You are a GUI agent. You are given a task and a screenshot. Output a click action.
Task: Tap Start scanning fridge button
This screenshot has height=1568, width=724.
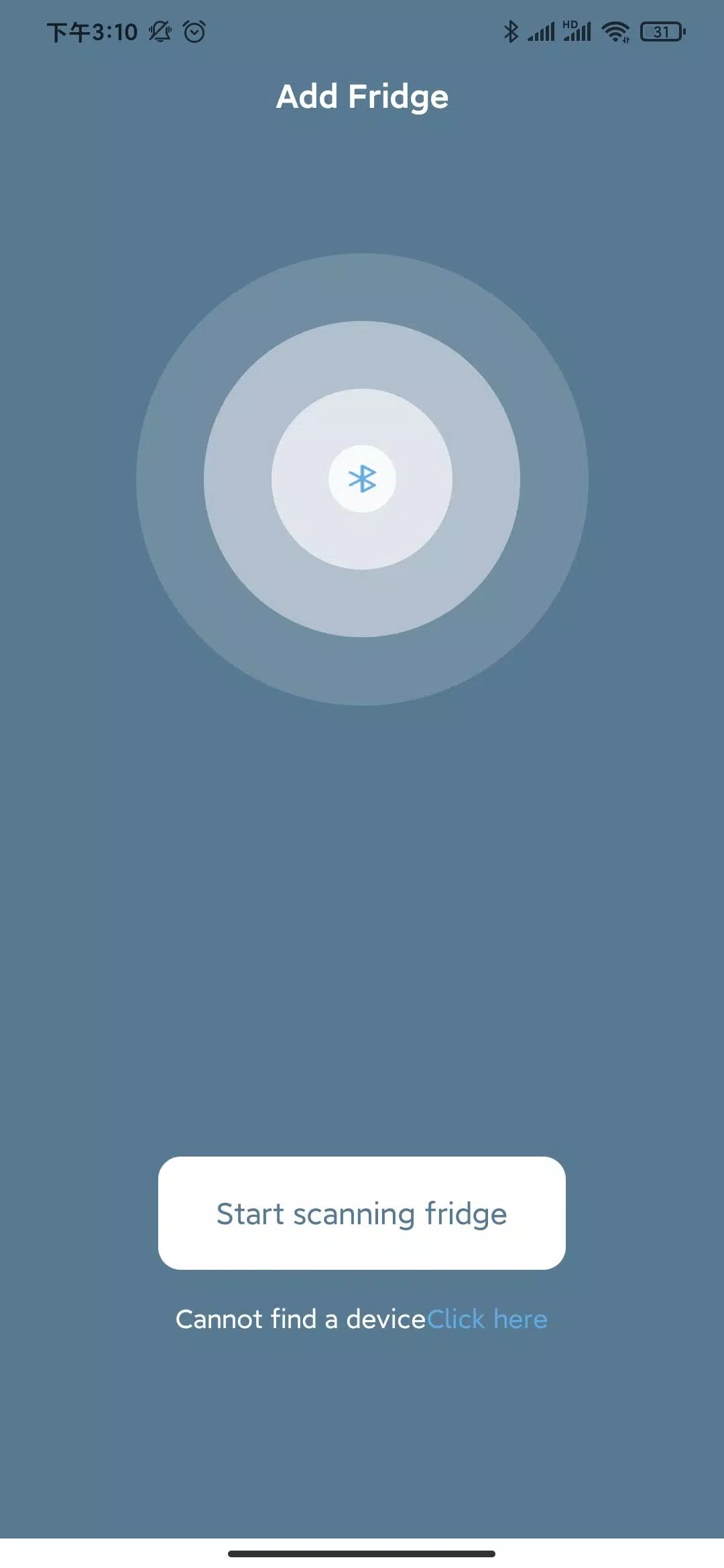tap(362, 1213)
